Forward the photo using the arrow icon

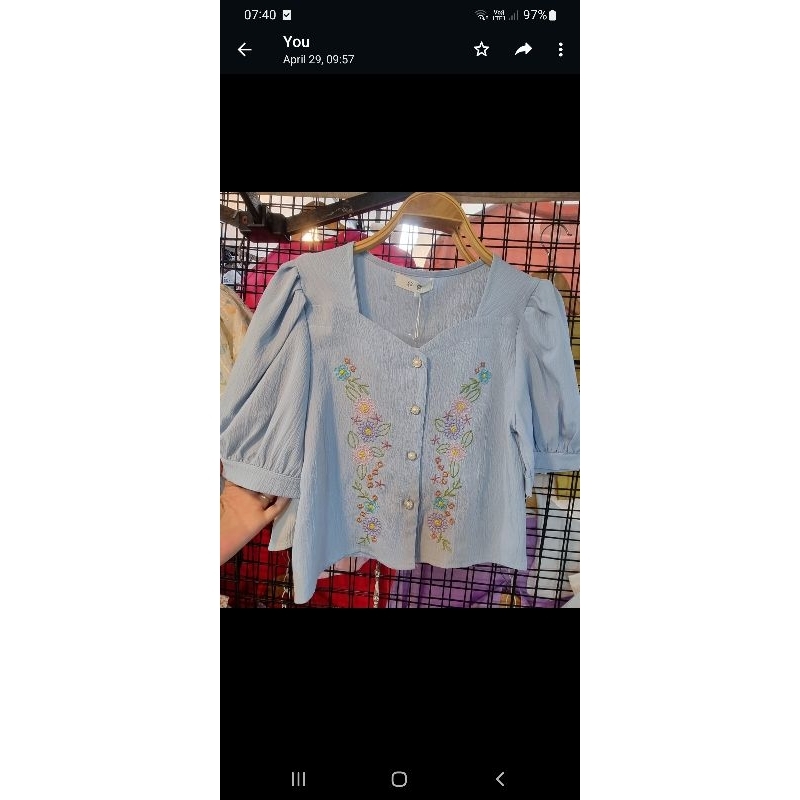[x=523, y=49]
